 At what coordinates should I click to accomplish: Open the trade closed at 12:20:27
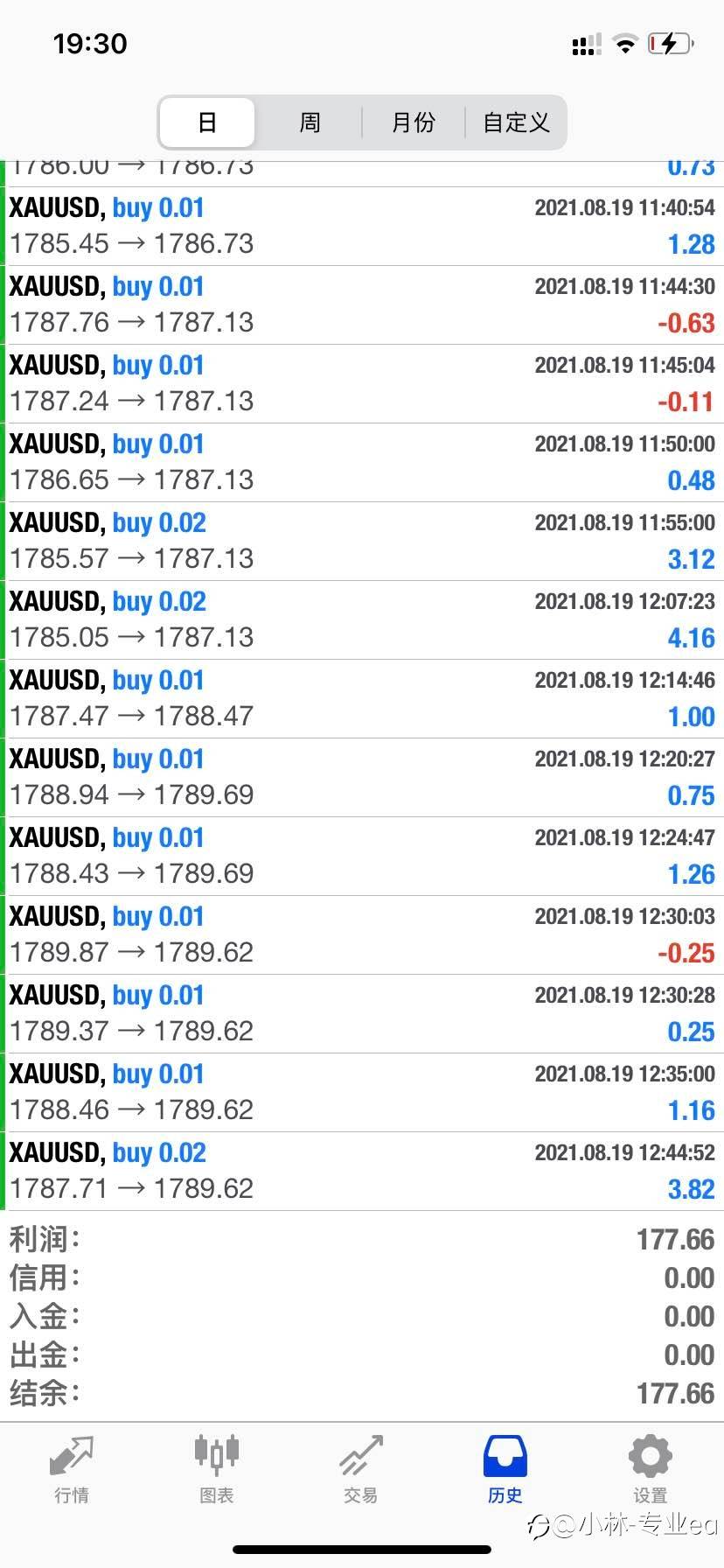pyautogui.click(x=362, y=778)
